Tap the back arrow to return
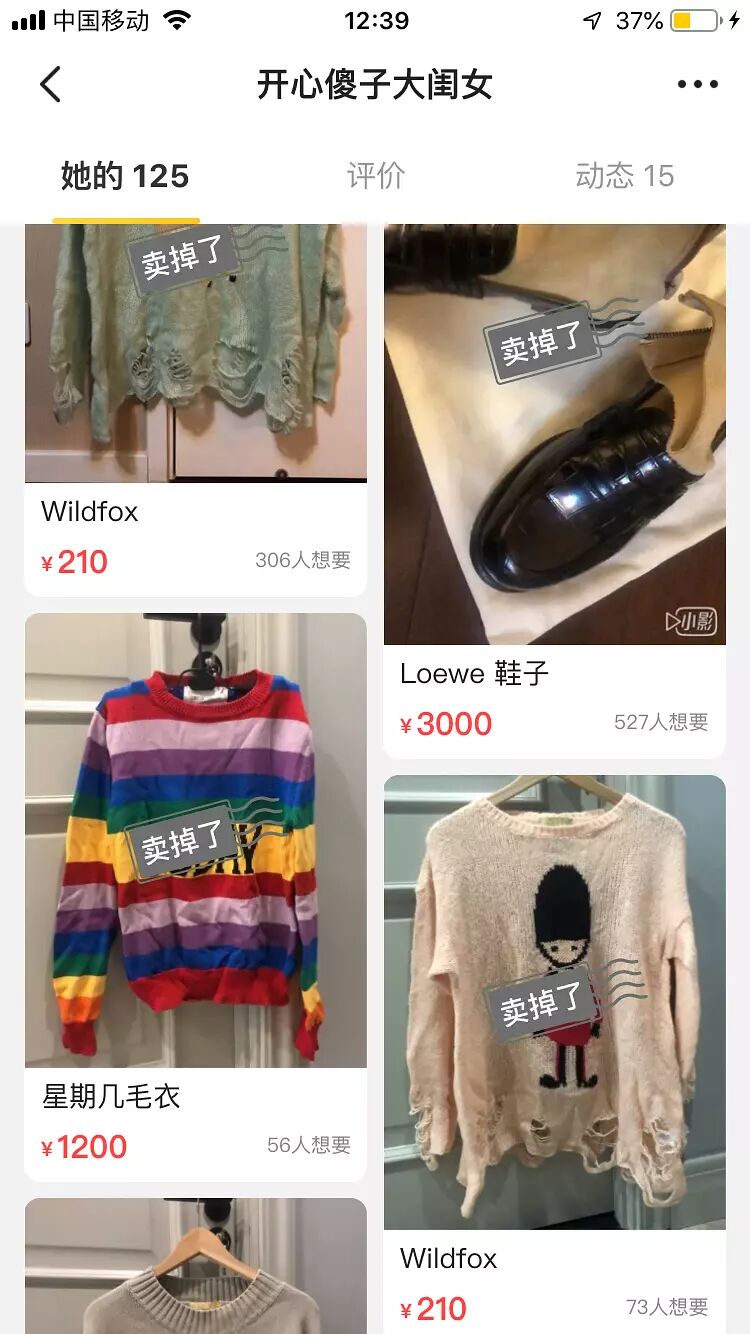 click(51, 84)
